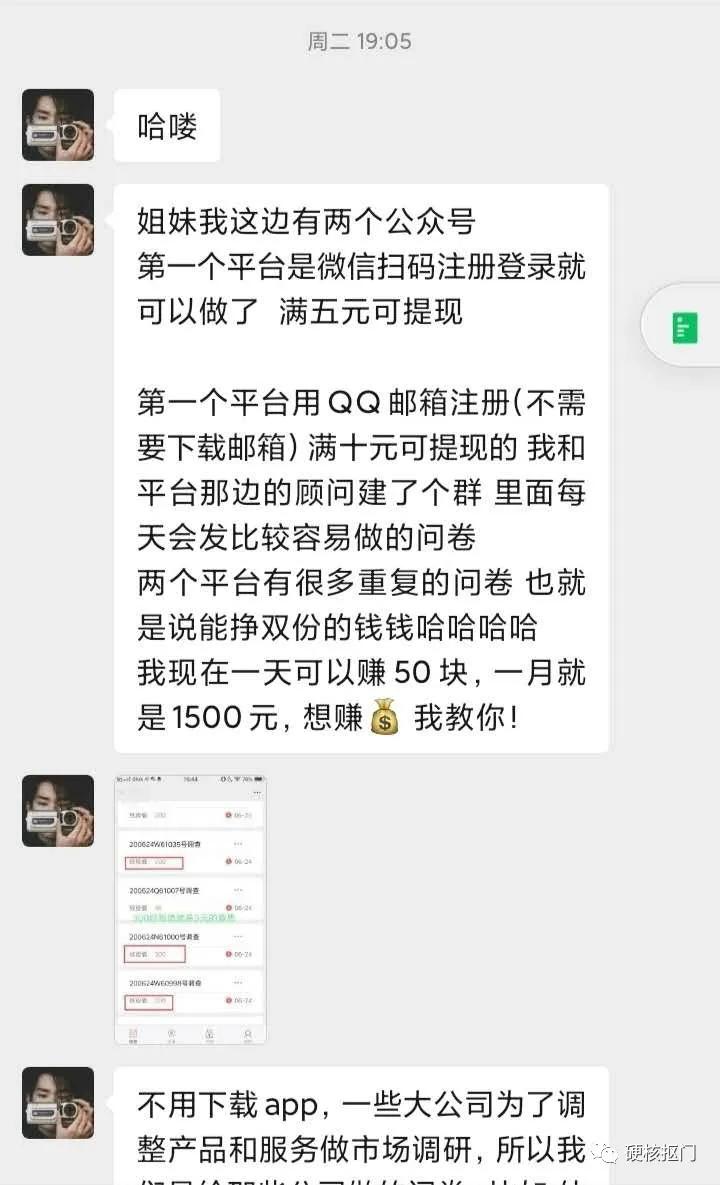
Task: Tap the sender's camera avatar beside 哈喽
Action: [57, 125]
